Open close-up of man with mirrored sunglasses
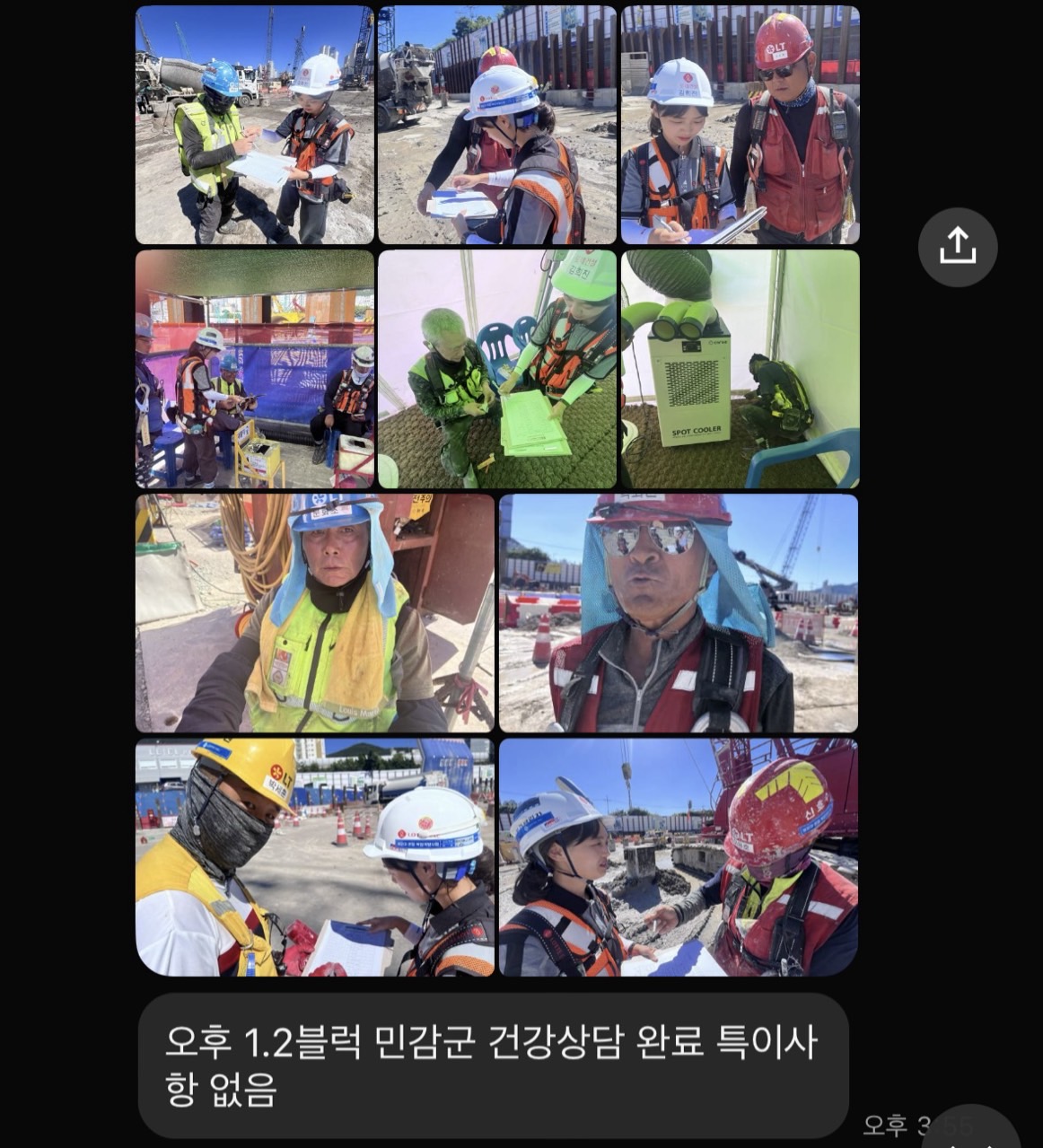This screenshot has width=1043, height=1148. tap(678, 613)
